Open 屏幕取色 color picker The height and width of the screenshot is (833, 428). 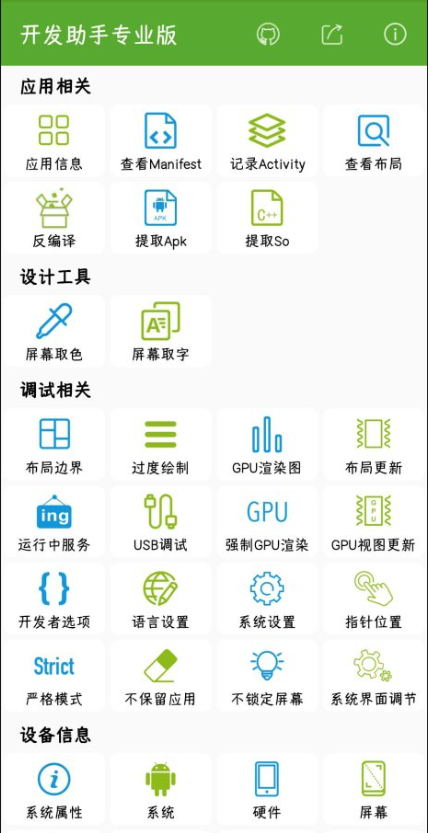54,331
